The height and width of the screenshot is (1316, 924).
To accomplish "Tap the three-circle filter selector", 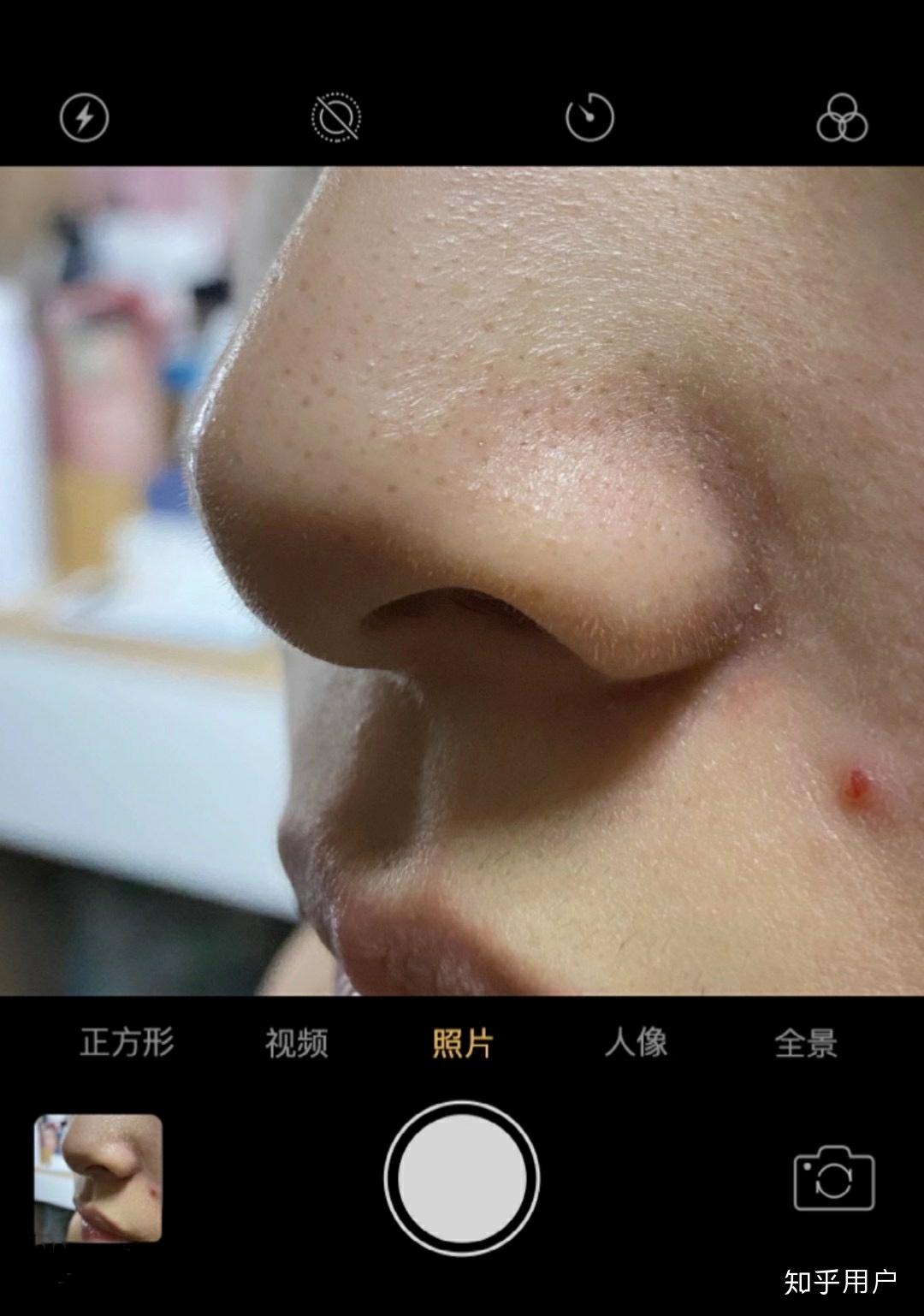I will (844, 120).
